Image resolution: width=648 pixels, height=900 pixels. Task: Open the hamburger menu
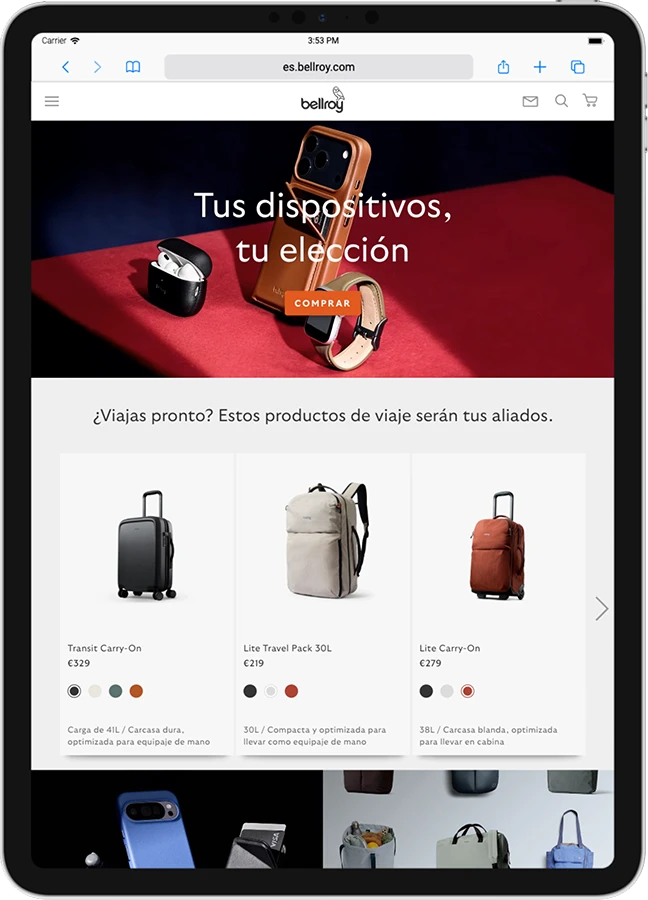coord(52,101)
